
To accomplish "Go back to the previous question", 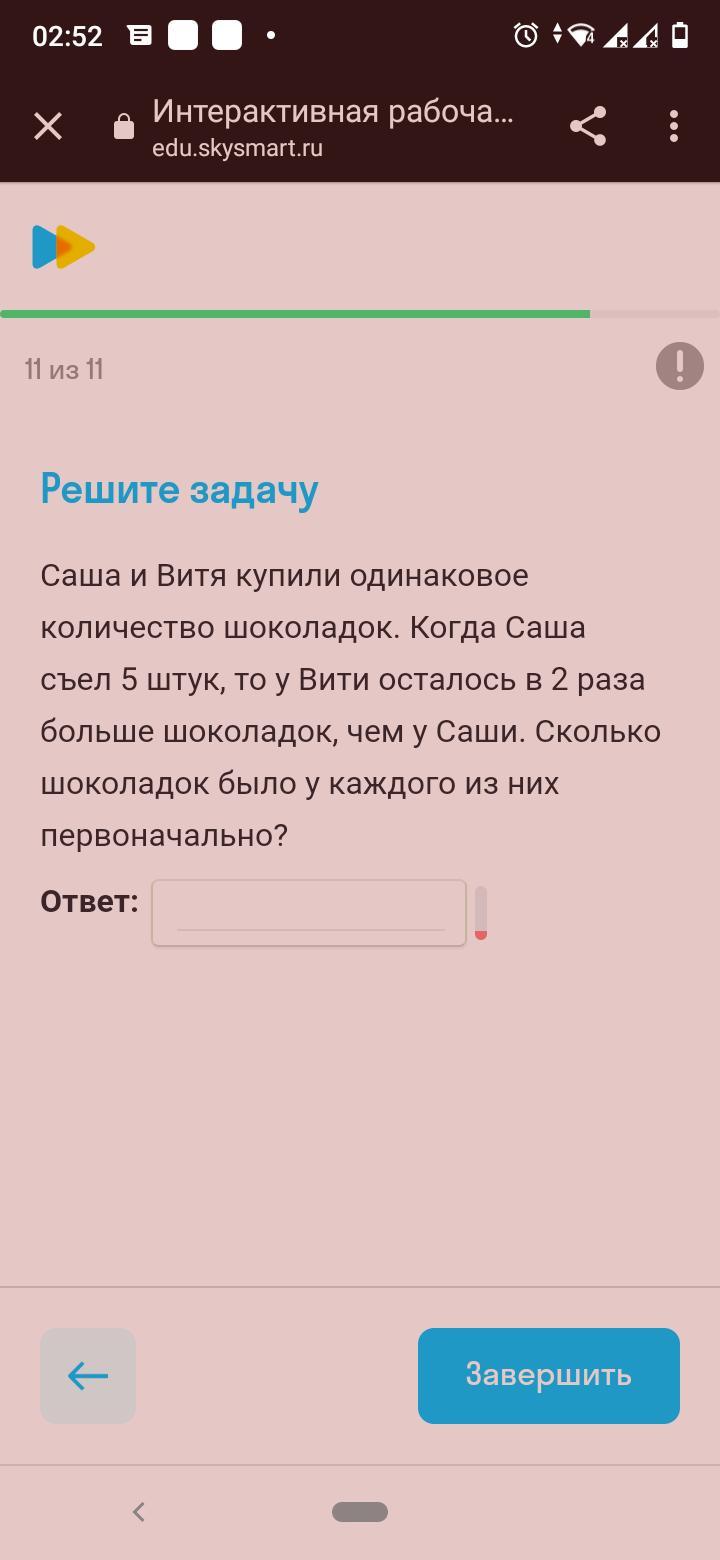I will (88, 1375).
